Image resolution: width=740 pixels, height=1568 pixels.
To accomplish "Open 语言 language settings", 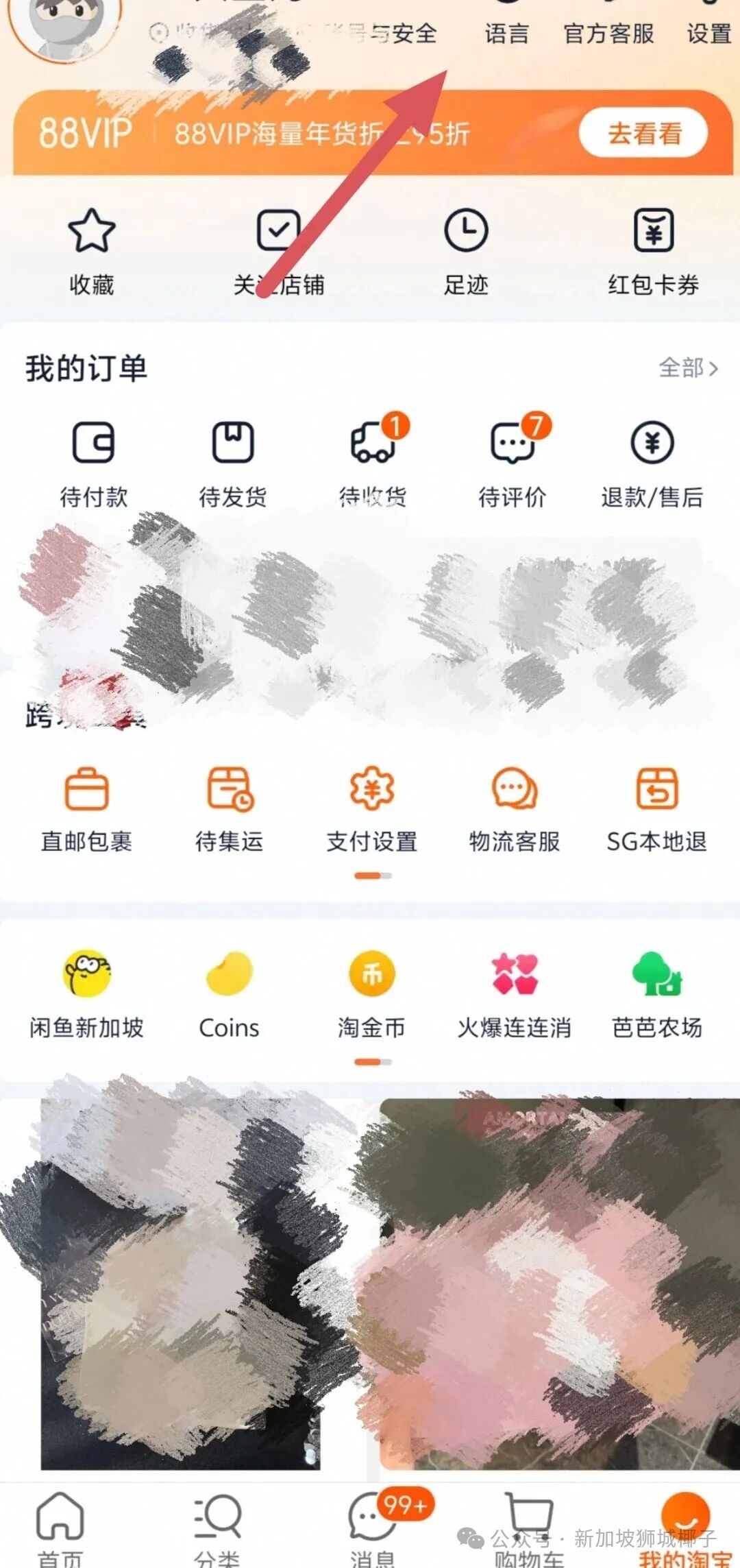I will [506, 32].
